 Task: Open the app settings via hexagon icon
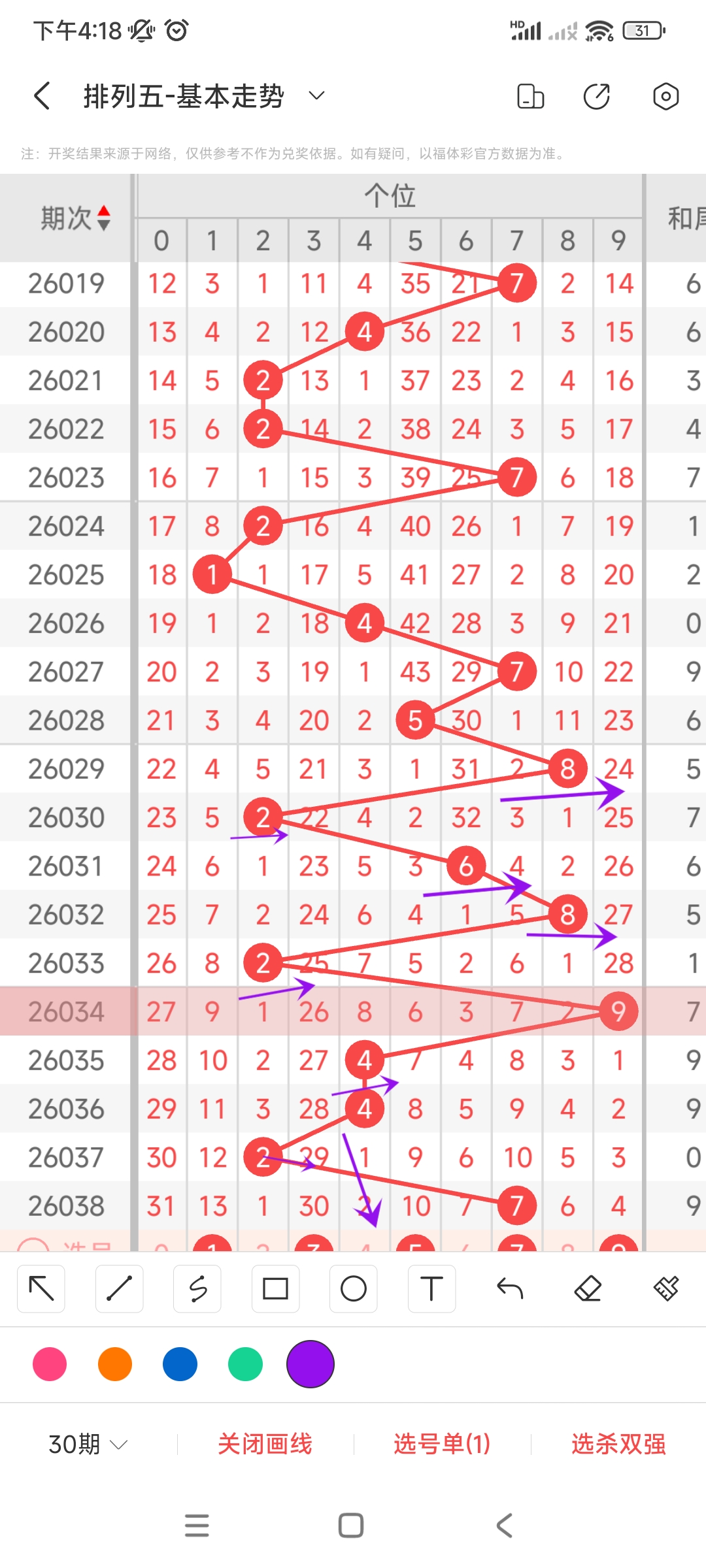coord(665,95)
